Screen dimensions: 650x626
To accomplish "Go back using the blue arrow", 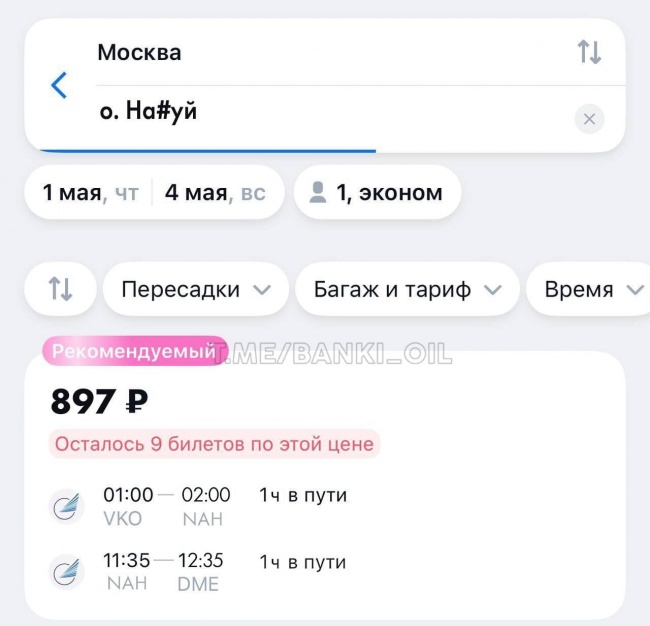I will pos(59,85).
